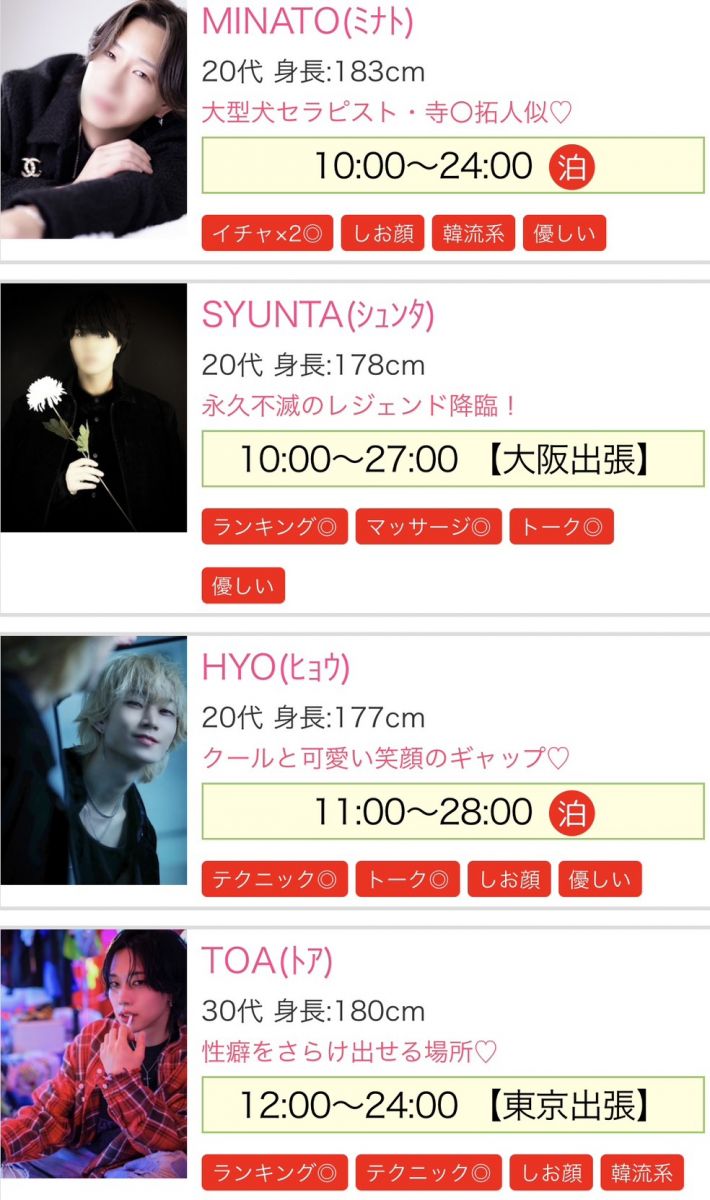View HYO's profile photo
710x1200 pixels.
93,760
